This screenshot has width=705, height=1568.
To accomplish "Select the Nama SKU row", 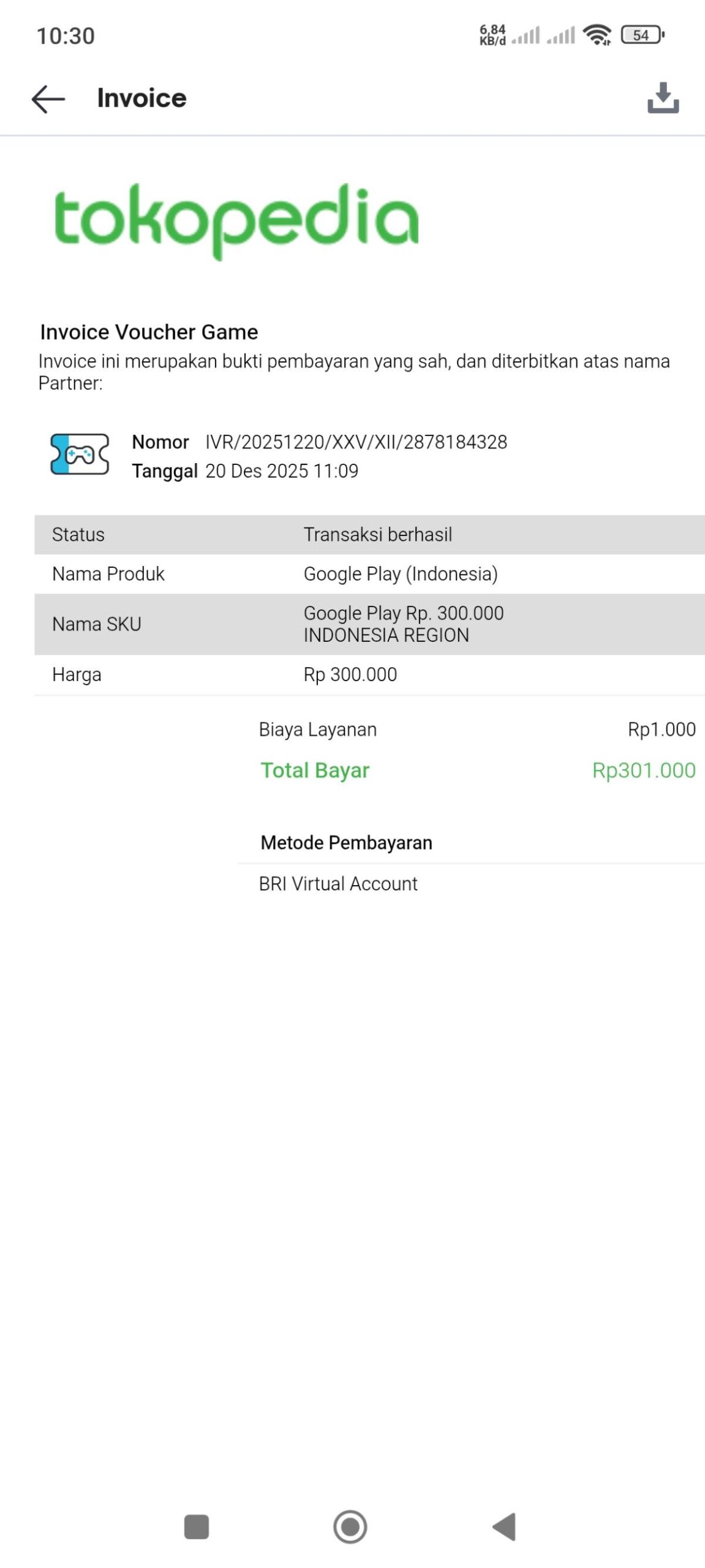I will [368, 624].
